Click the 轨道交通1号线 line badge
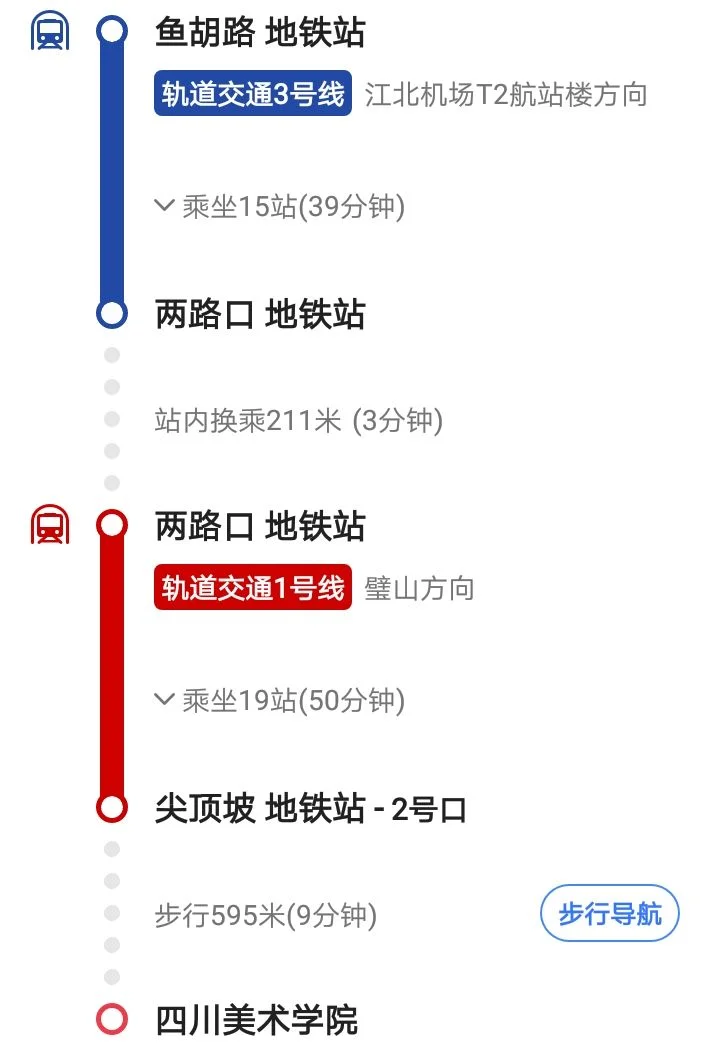The height and width of the screenshot is (1048, 720). (x=251, y=589)
